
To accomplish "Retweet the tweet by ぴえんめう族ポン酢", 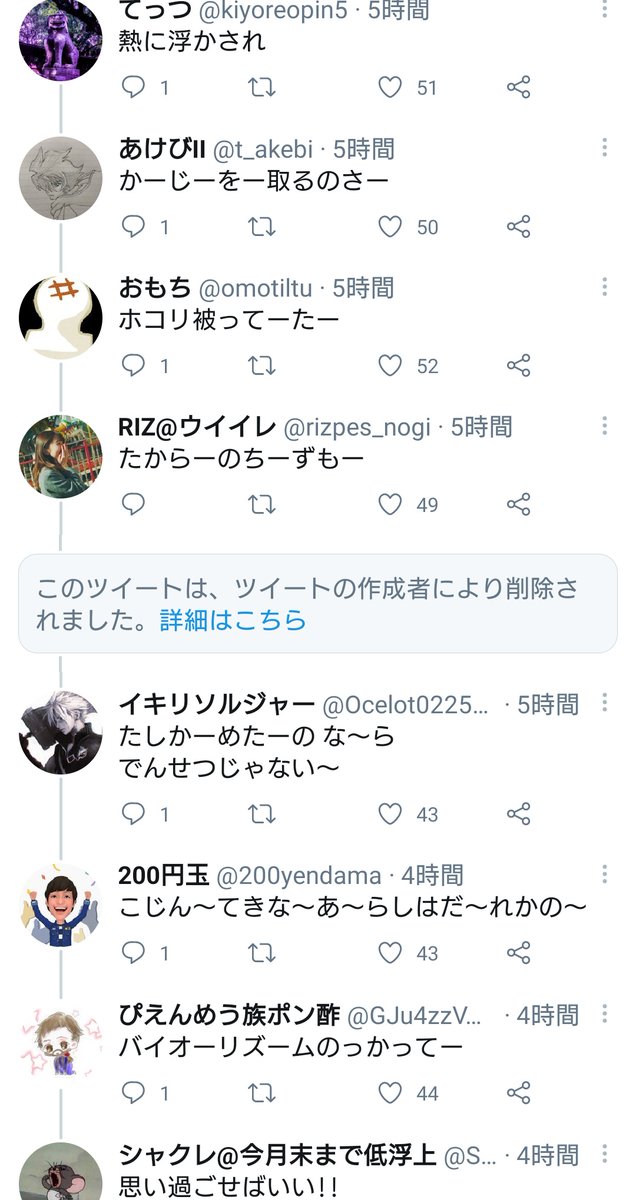I will point(261,1093).
